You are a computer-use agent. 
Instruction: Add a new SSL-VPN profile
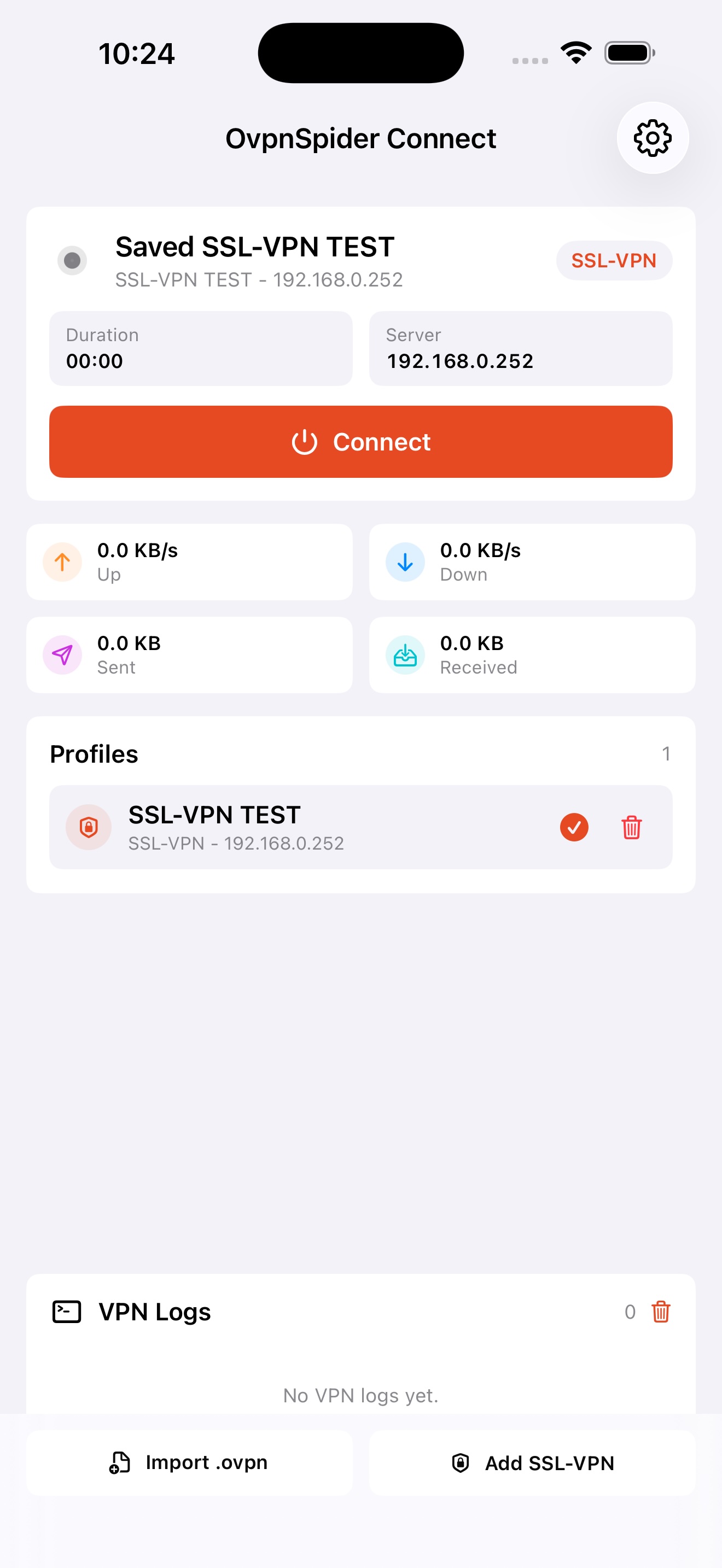(532, 1462)
